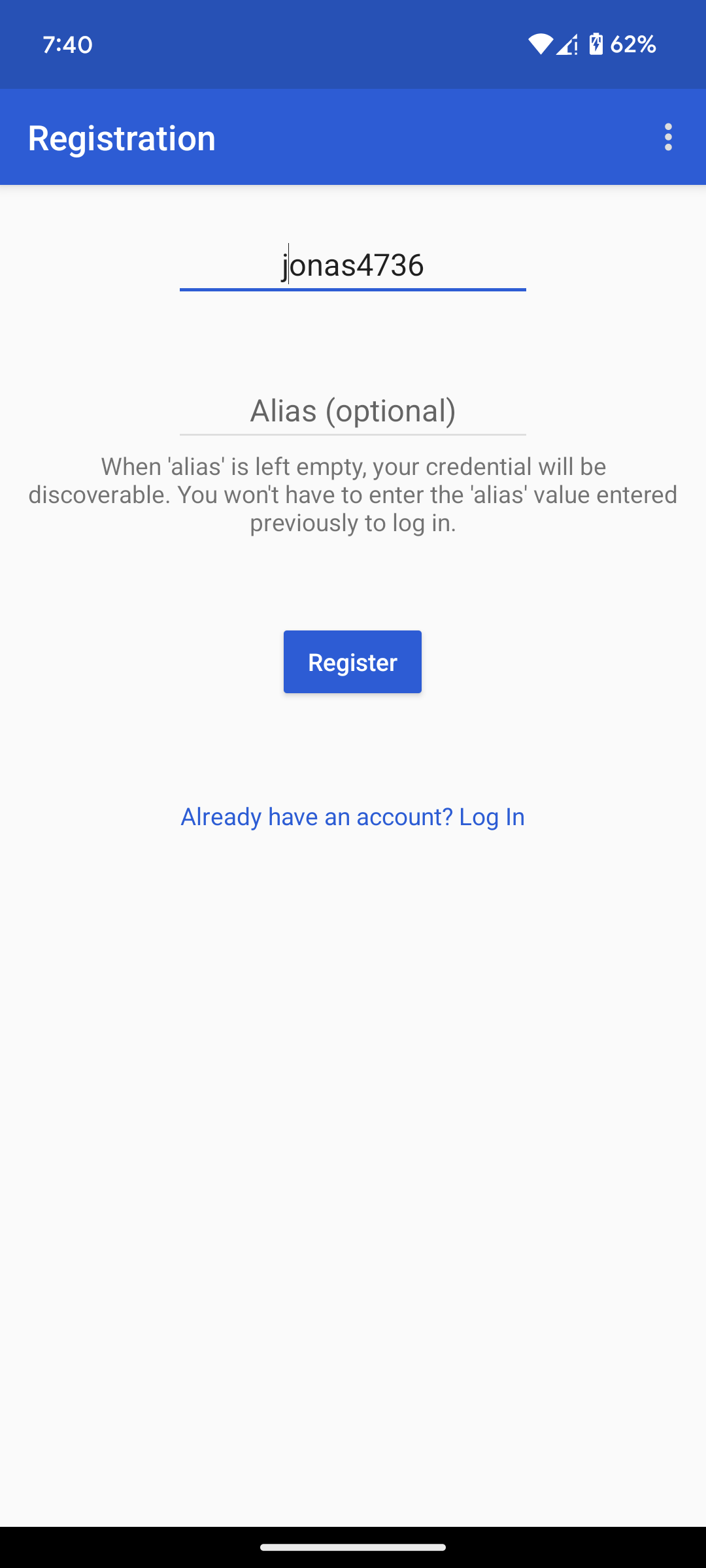
Task: Open the 'Already have an account? Log In' link
Action: coord(353,817)
